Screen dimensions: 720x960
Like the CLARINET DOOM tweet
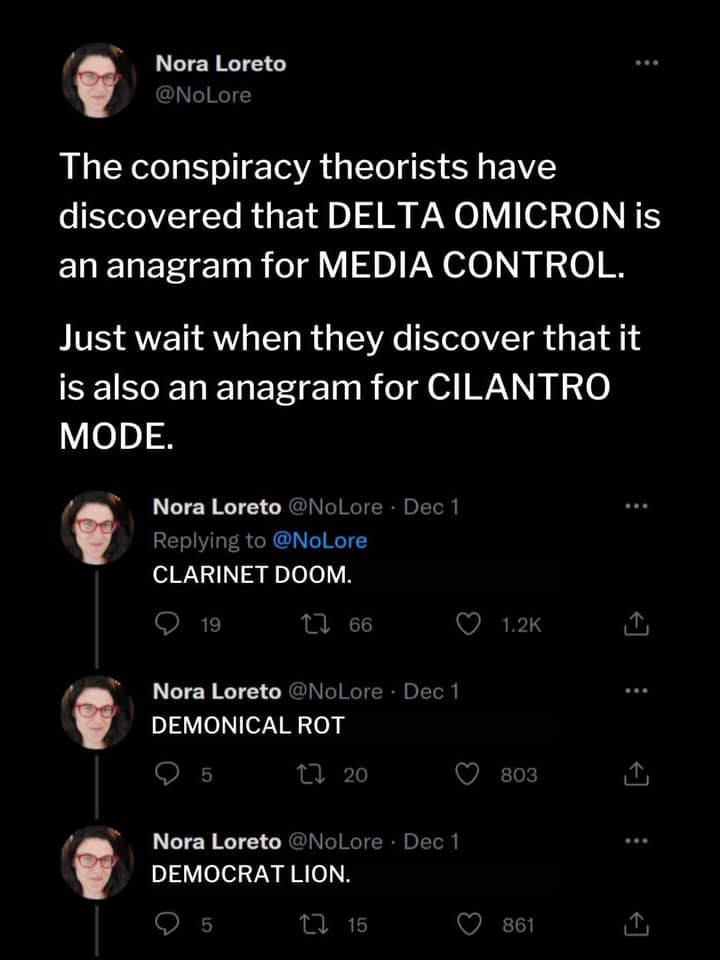coord(467,625)
